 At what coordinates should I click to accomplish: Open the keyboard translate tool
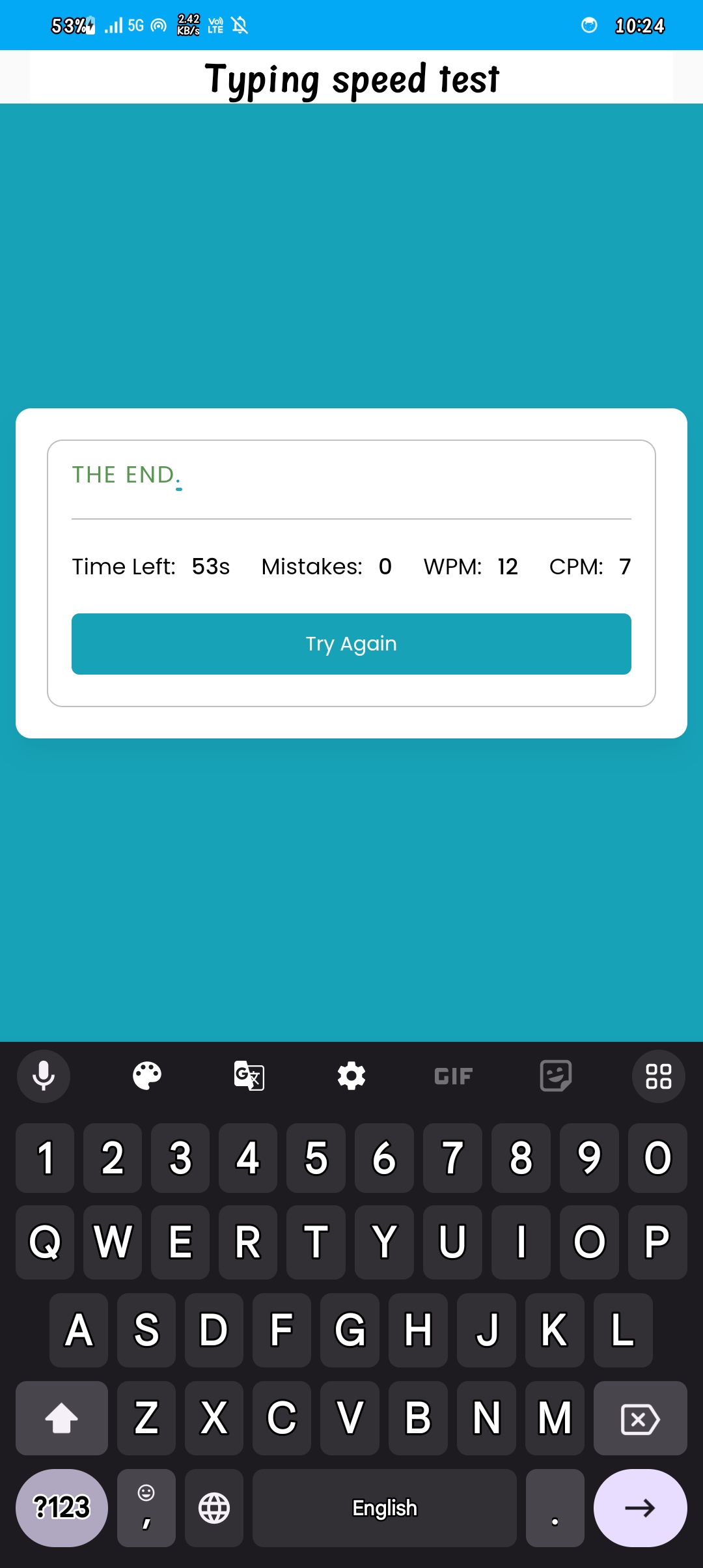tap(249, 1076)
